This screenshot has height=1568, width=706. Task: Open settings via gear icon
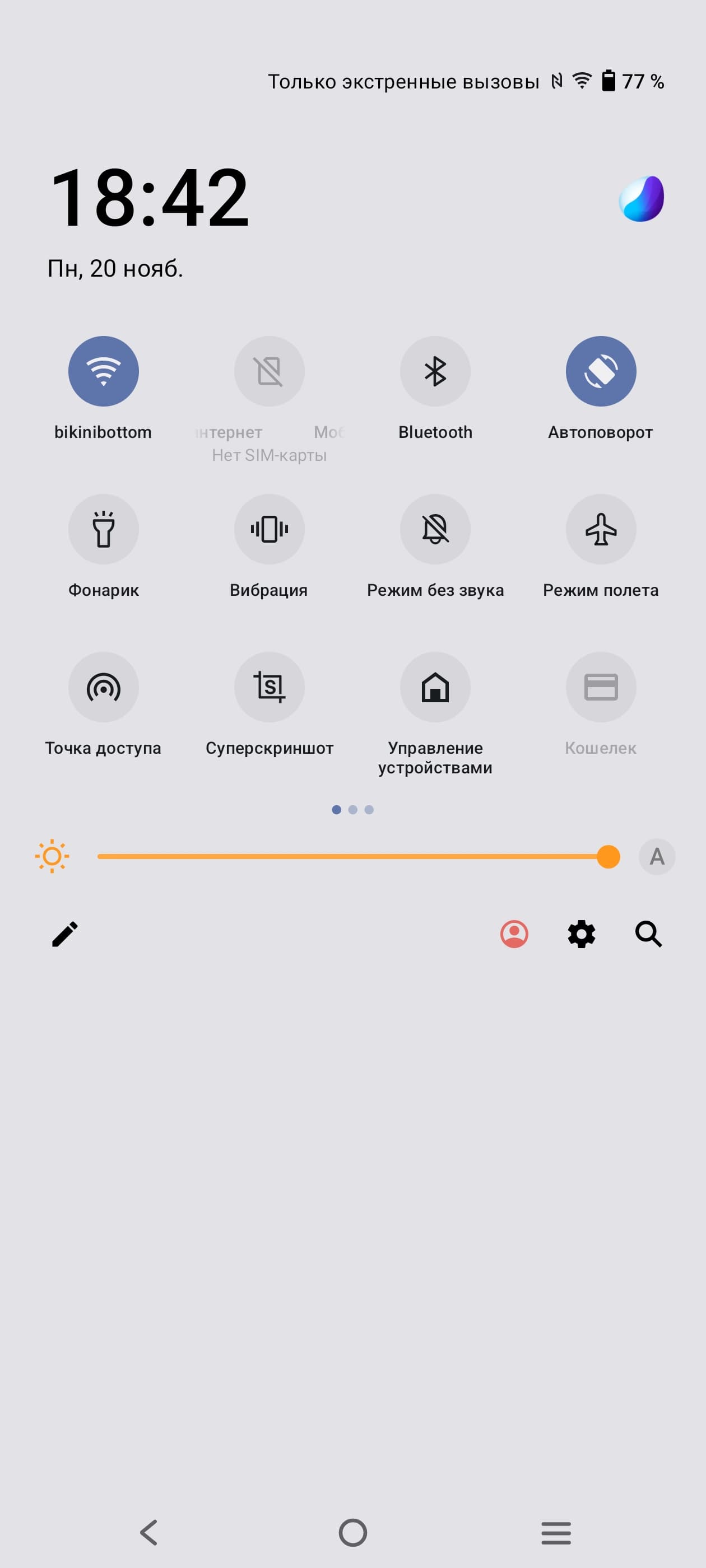[x=581, y=934]
